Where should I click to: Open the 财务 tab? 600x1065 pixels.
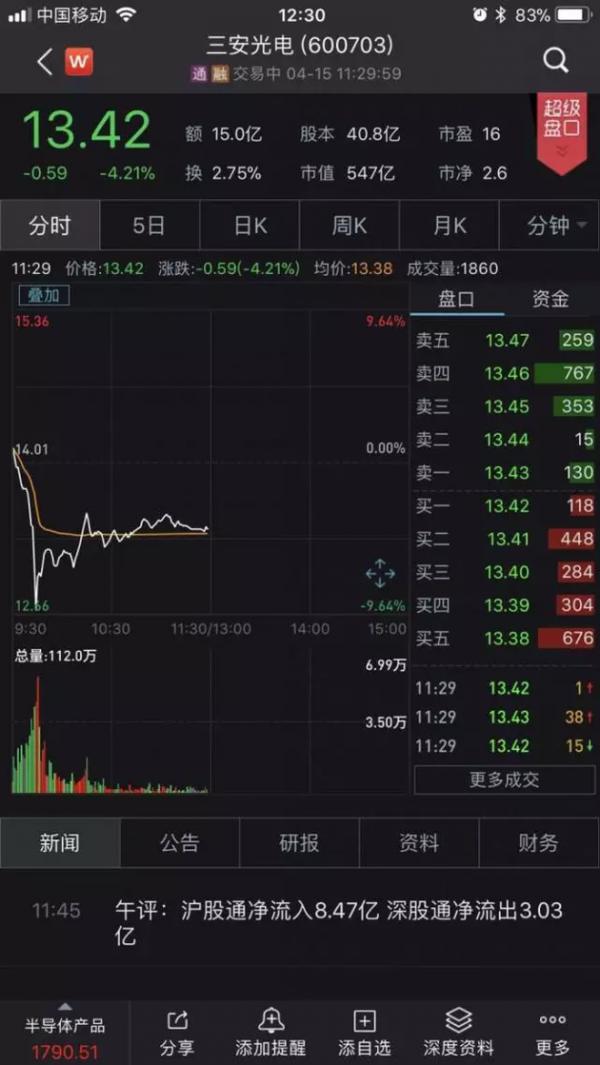pos(539,843)
